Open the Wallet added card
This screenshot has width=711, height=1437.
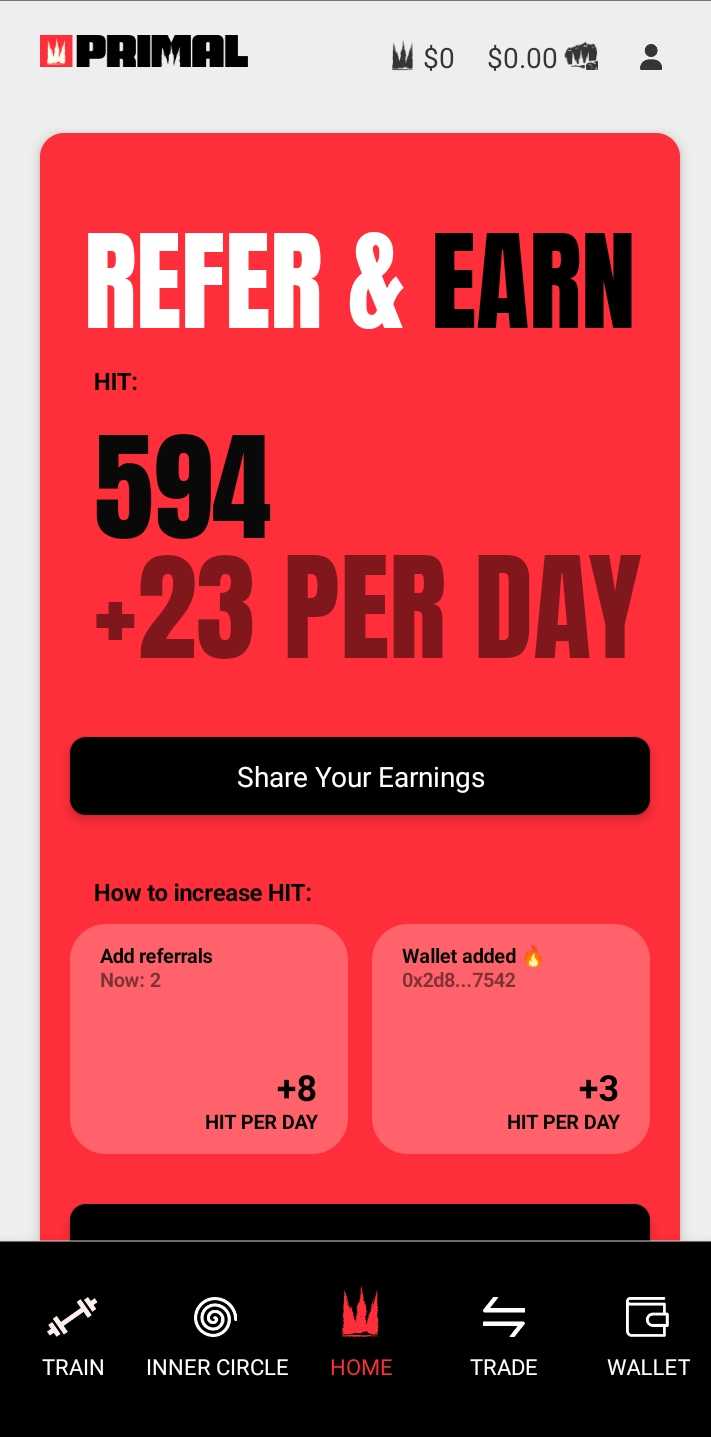[511, 1038]
